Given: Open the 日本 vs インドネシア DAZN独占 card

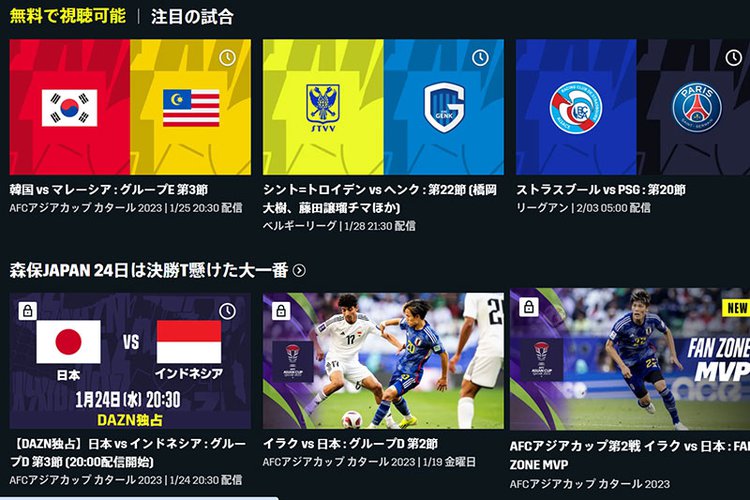Looking at the screenshot, I should click(130, 360).
